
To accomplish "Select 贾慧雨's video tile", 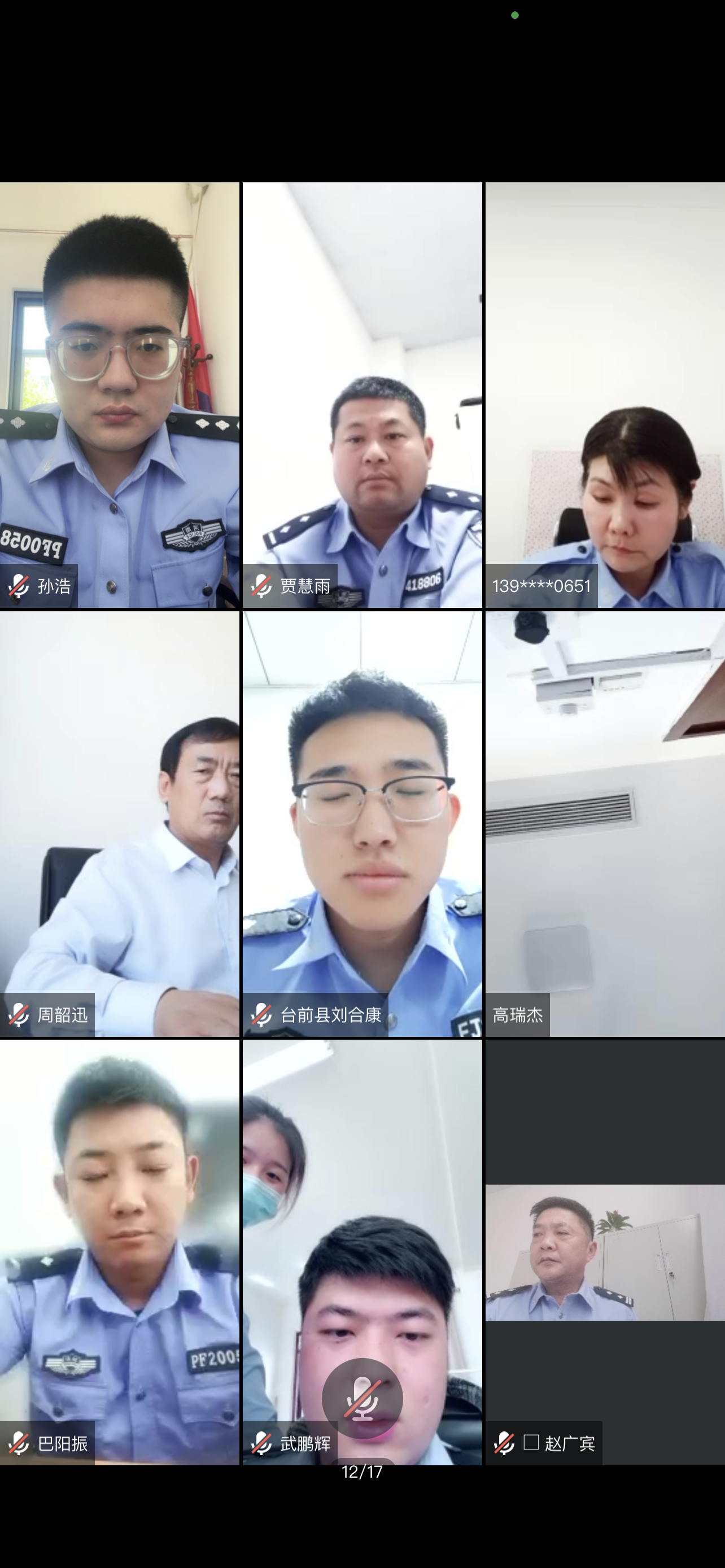I will (x=362, y=395).
